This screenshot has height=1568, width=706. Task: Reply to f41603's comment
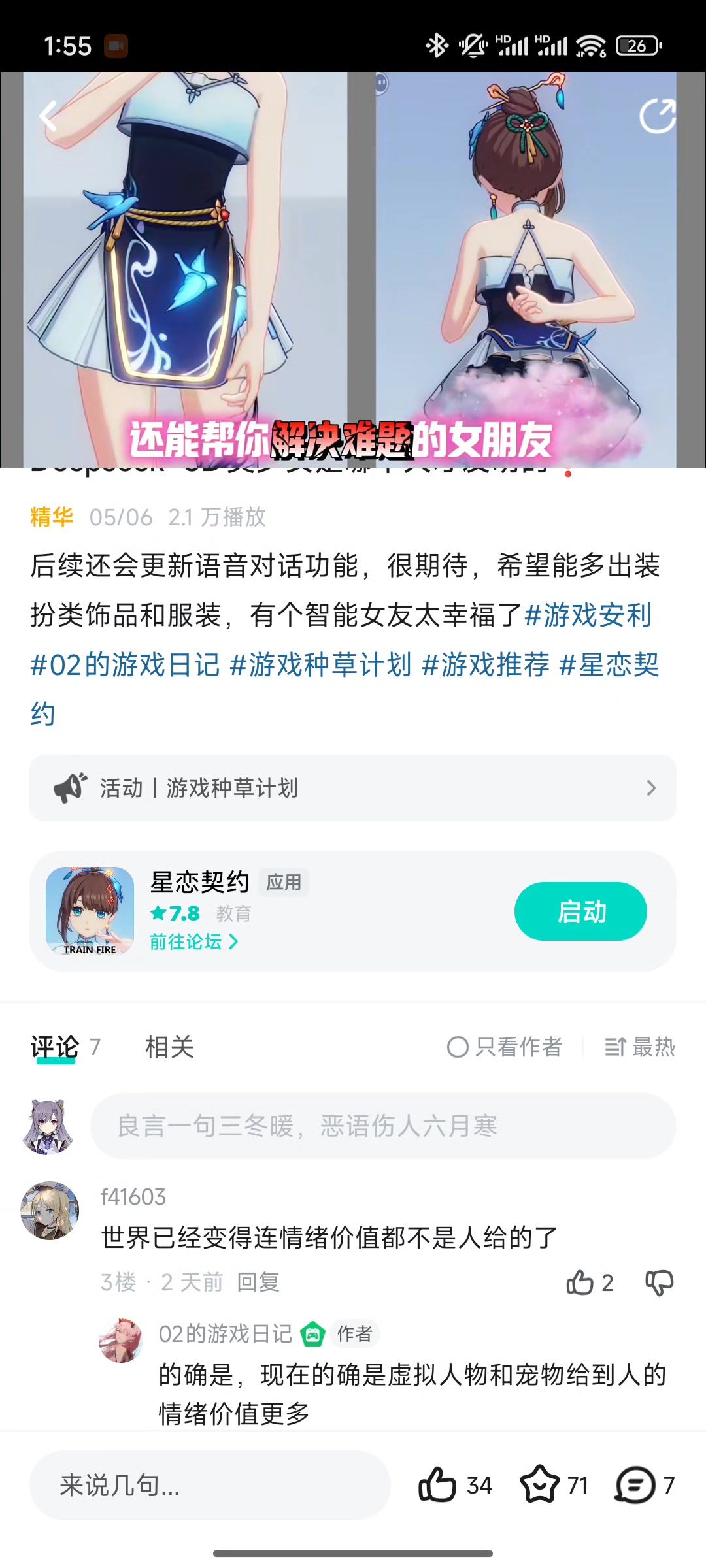coord(258,1282)
